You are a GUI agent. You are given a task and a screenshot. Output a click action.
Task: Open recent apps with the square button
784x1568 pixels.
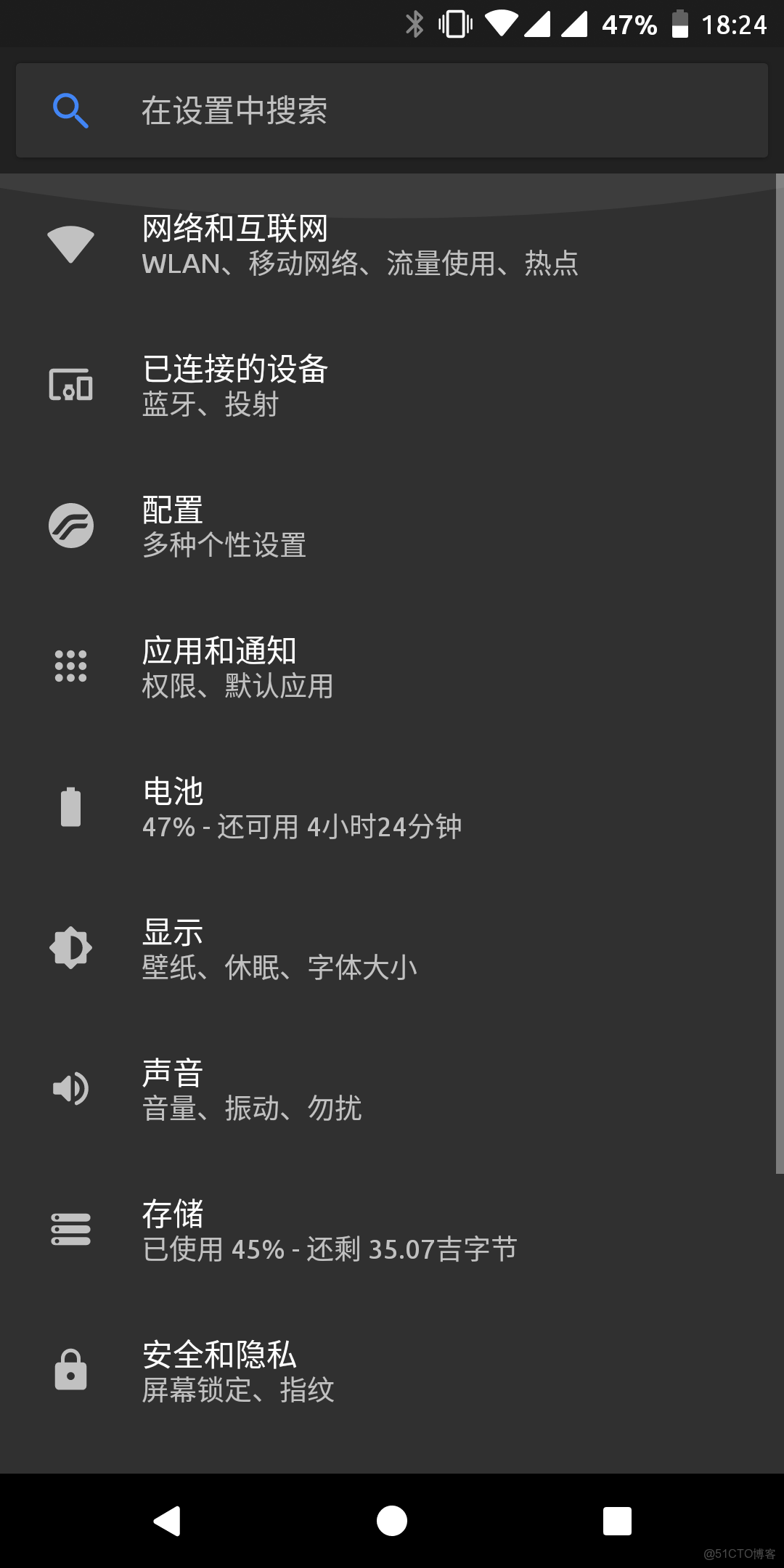point(617,1521)
